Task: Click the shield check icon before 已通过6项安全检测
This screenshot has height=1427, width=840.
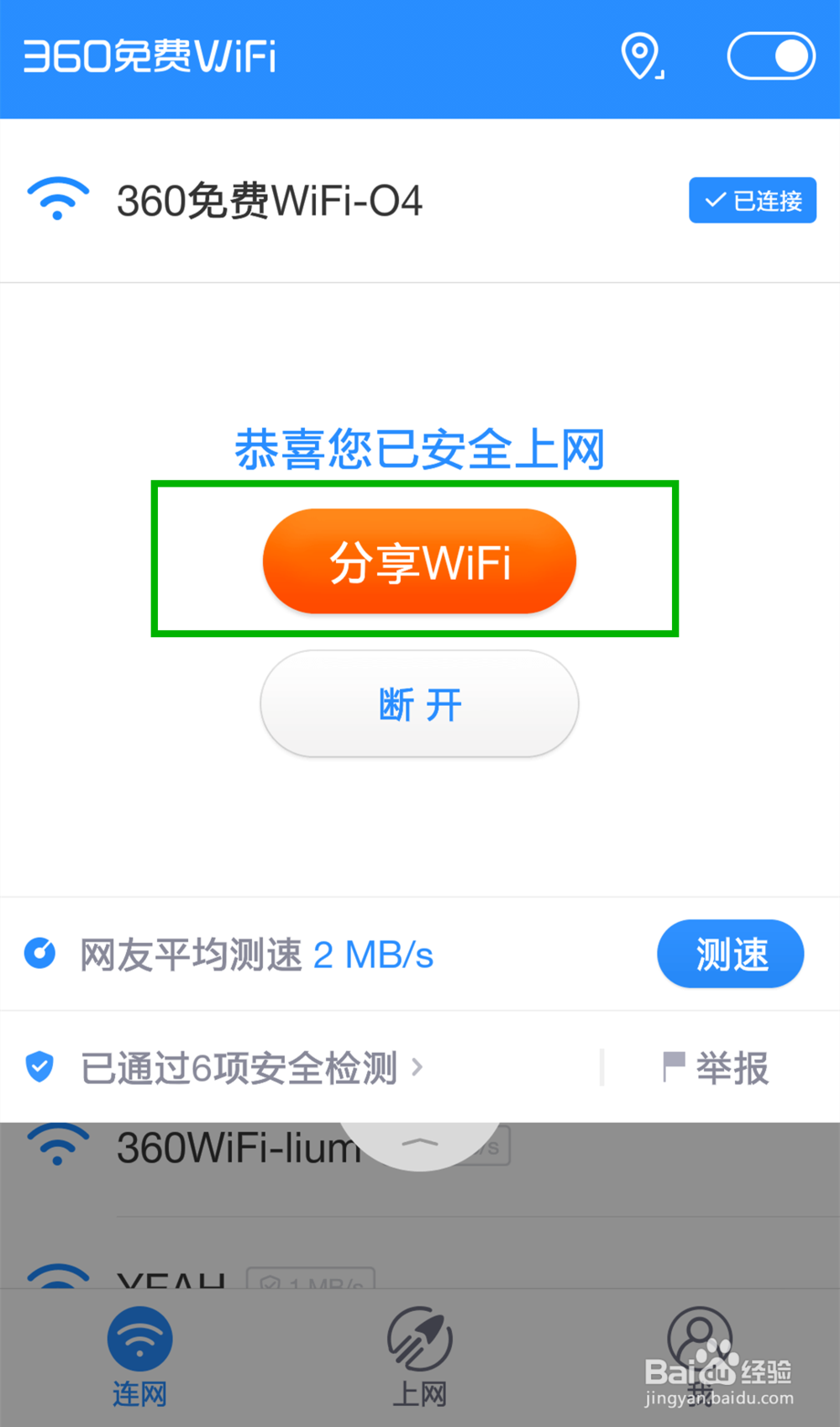Action: tap(39, 1066)
